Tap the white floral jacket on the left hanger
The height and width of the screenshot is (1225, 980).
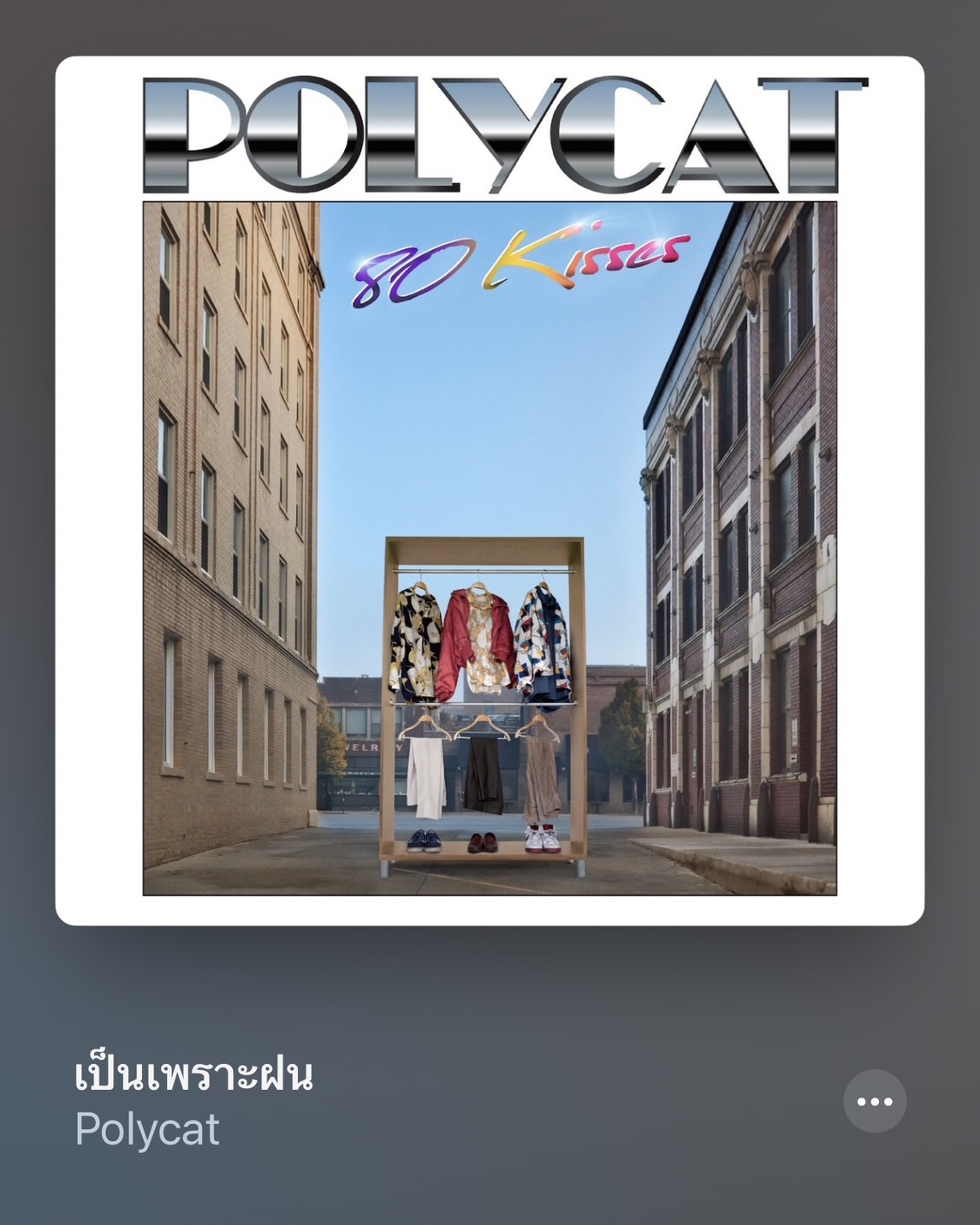point(413,642)
